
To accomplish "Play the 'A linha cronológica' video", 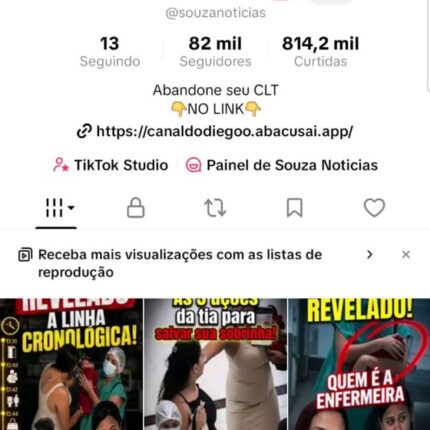I will 71,364.
